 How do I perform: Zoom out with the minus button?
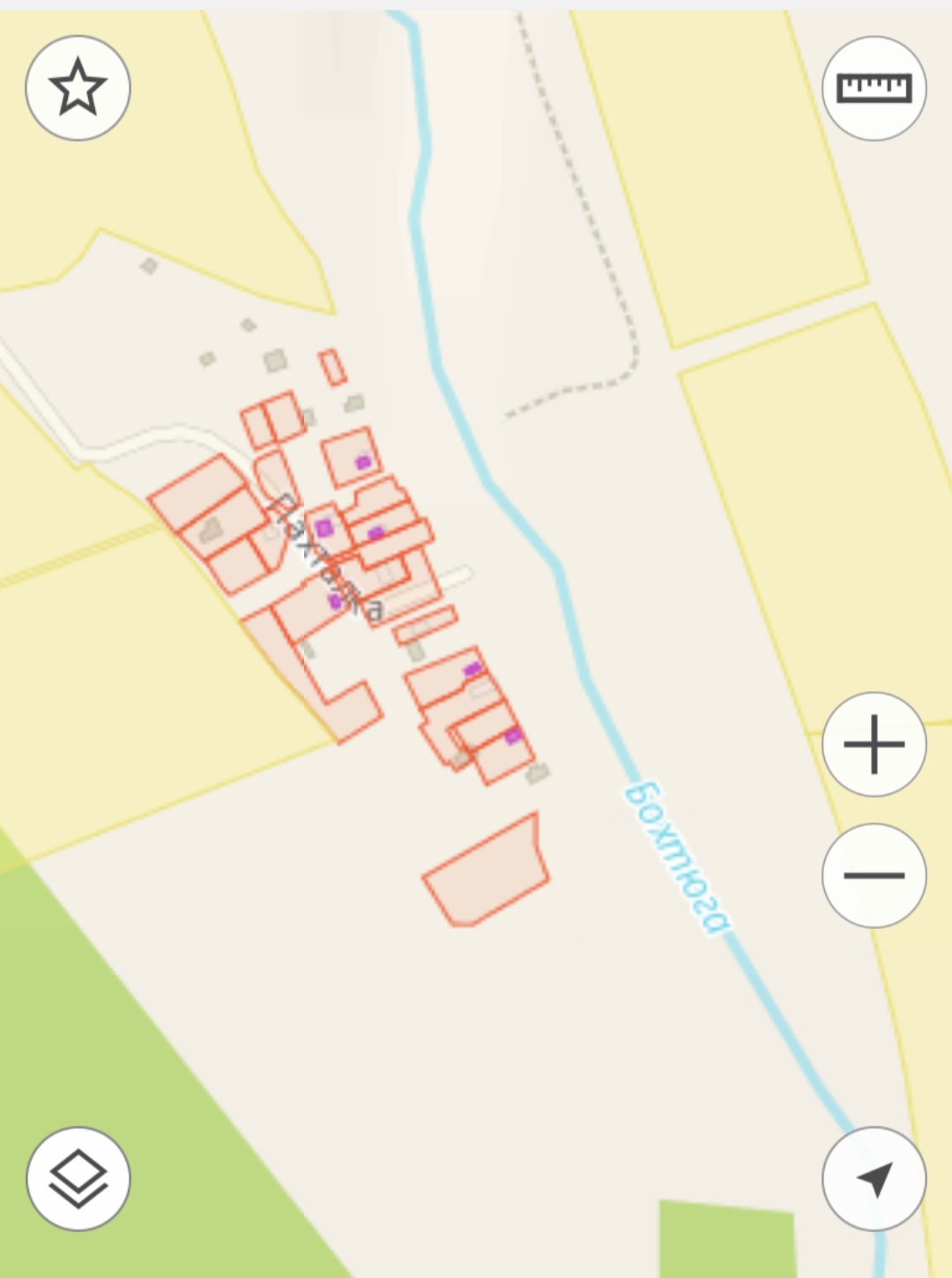click(x=874, y=875)
